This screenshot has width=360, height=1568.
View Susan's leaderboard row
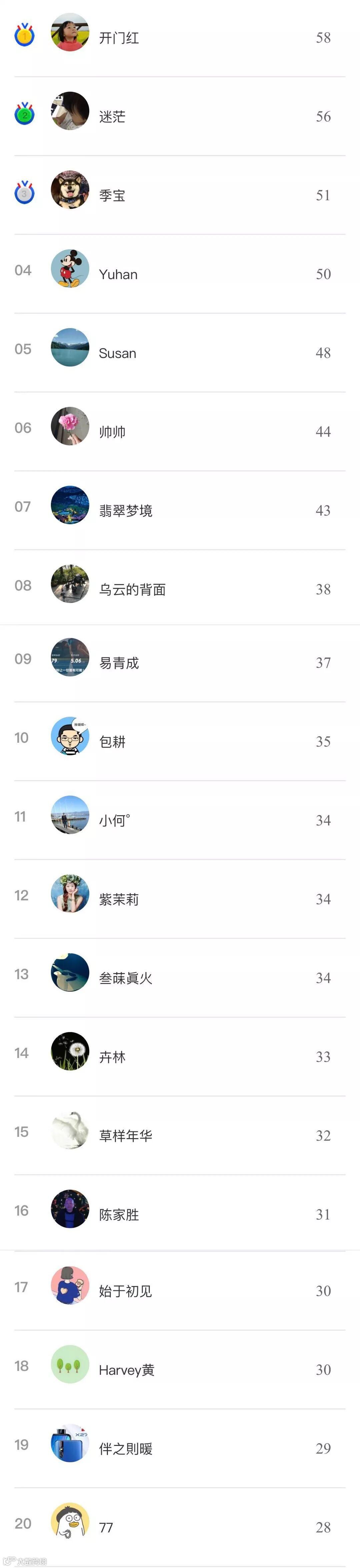pos(180,352)
